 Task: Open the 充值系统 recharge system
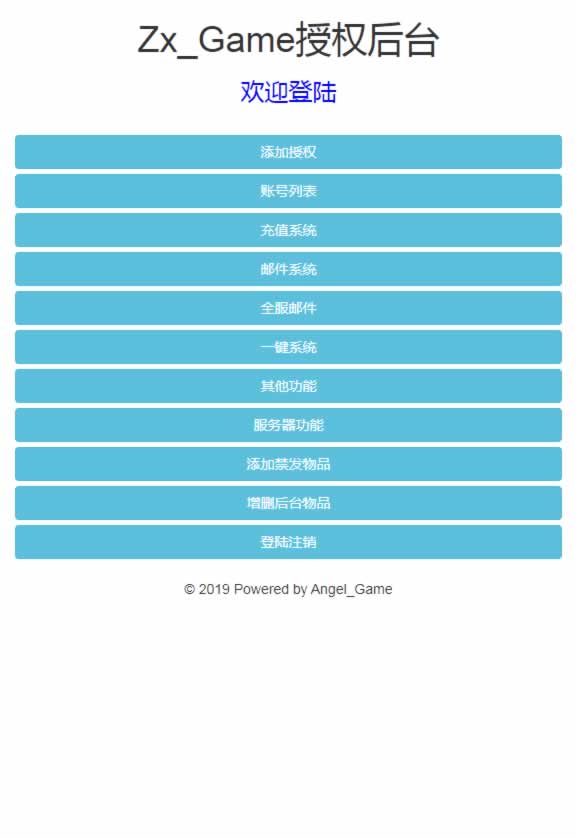coord(288,230)
